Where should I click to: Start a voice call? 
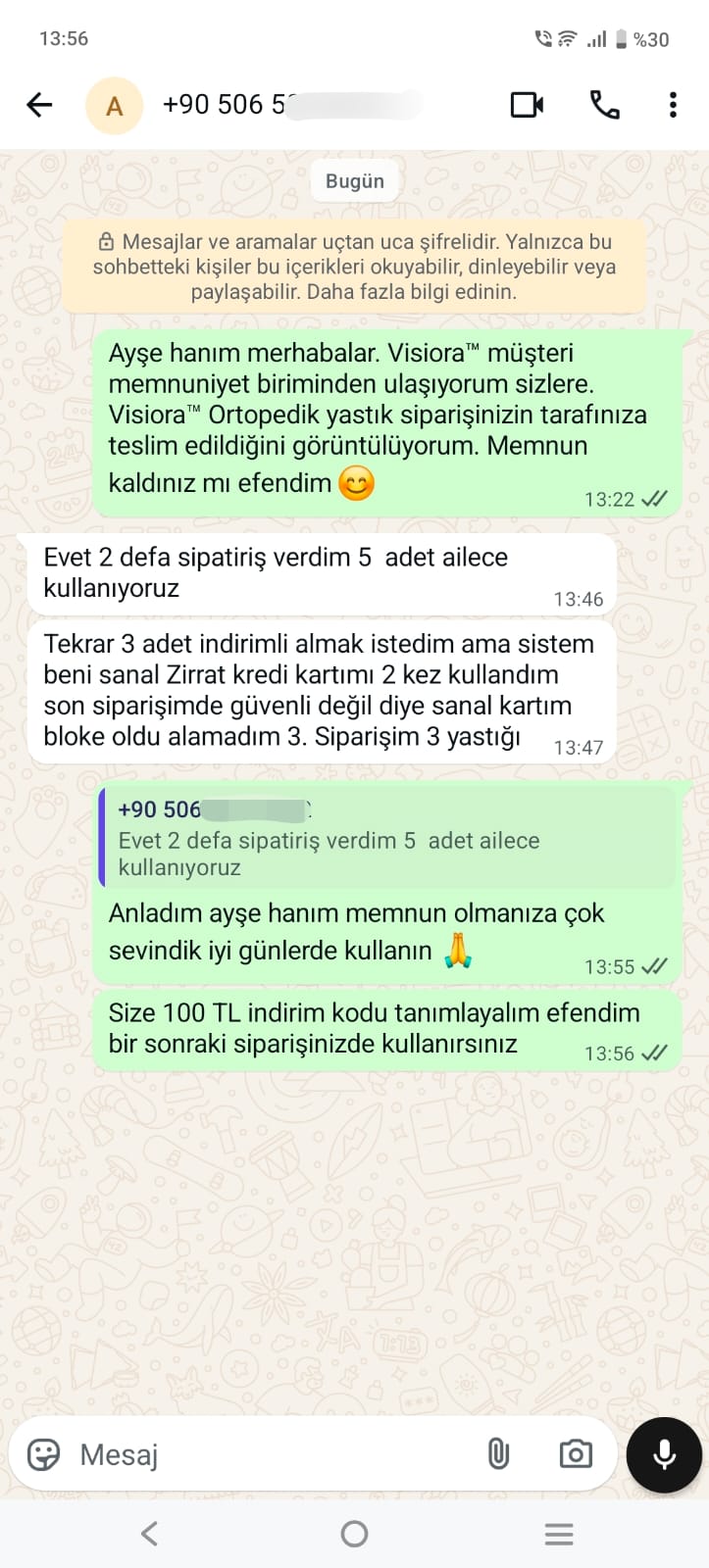tap(604, 105)
